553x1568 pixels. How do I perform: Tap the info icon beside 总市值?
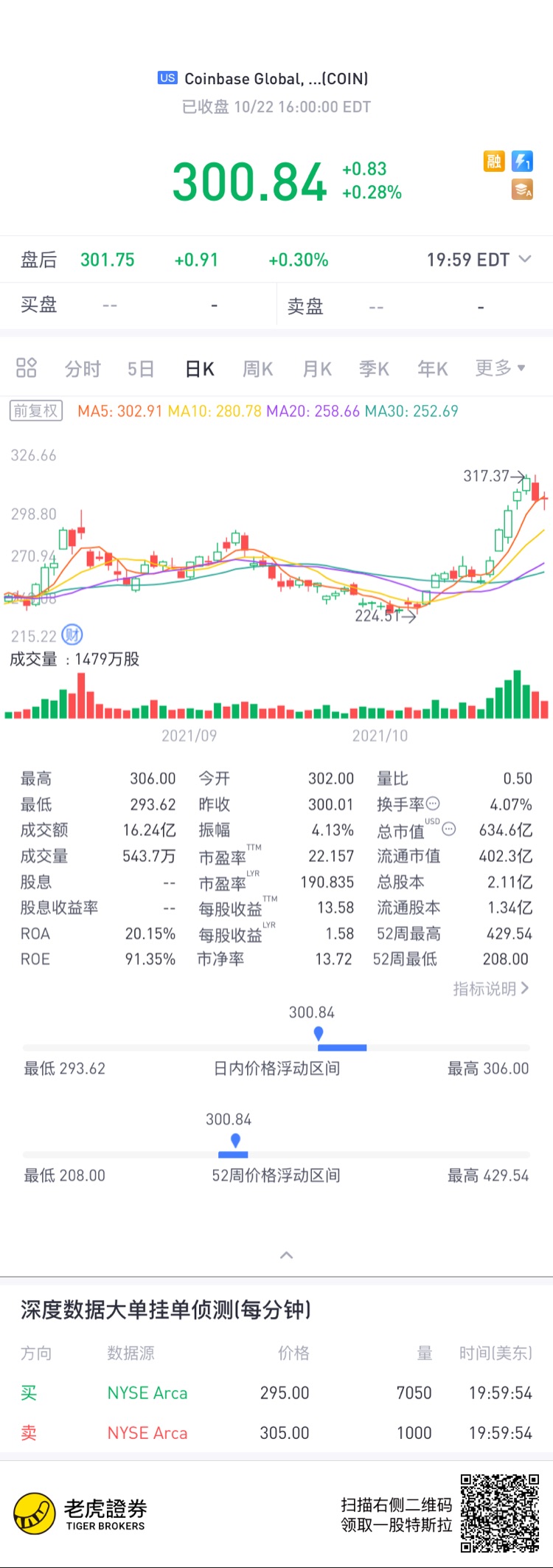(x=449, y=829)
